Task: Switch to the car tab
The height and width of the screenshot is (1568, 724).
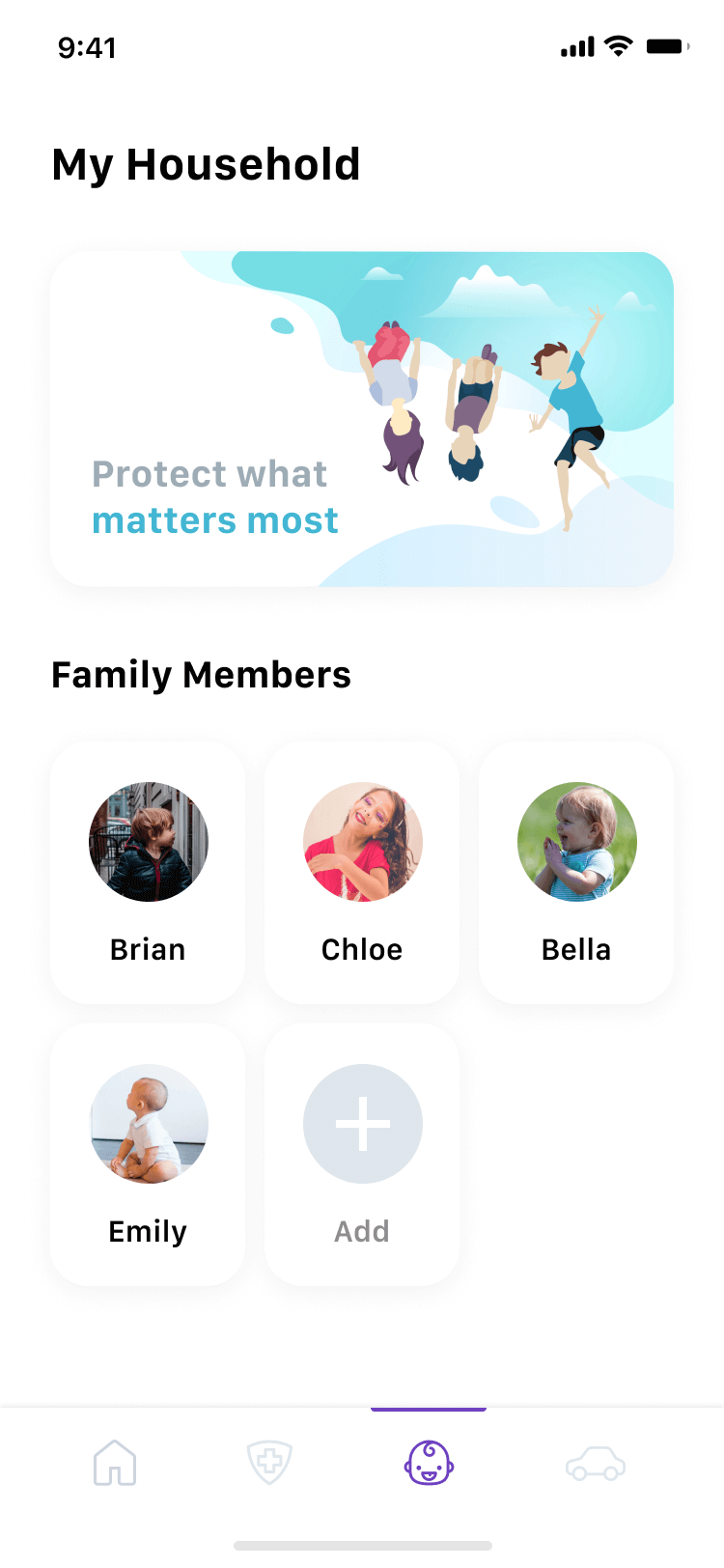Action: click(x=596, y=1464)
